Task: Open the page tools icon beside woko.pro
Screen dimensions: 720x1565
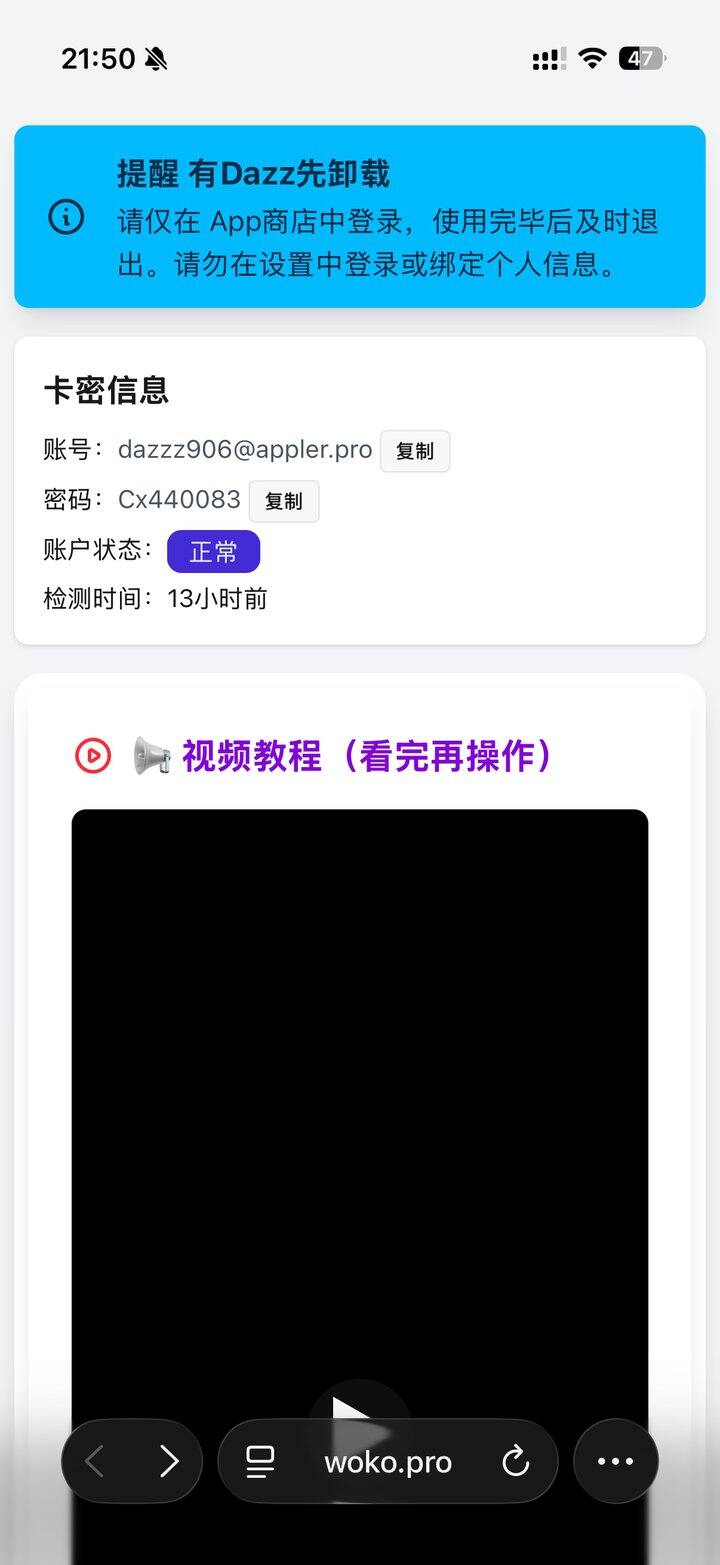Action: (x=260, y=1462)
